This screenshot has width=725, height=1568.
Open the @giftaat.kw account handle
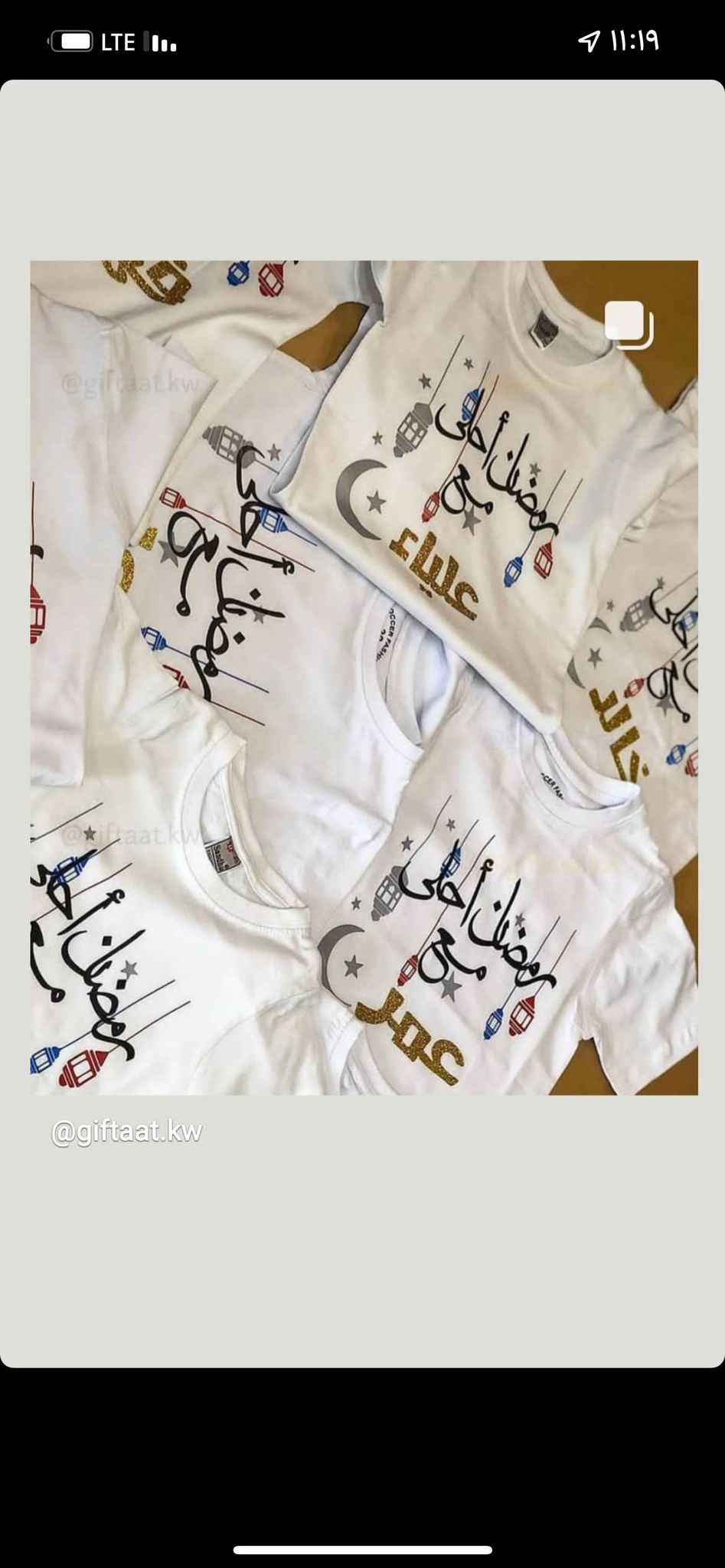coord(126,1132)
